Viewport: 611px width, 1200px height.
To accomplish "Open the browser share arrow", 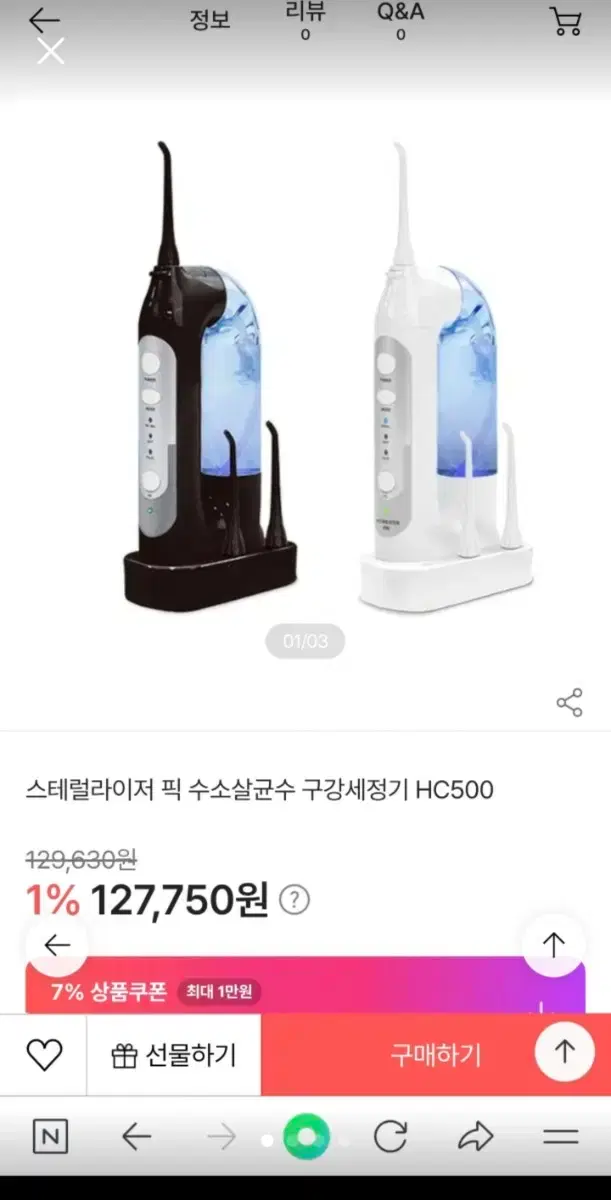I will pyautogui.click(x=476, y=1136).
